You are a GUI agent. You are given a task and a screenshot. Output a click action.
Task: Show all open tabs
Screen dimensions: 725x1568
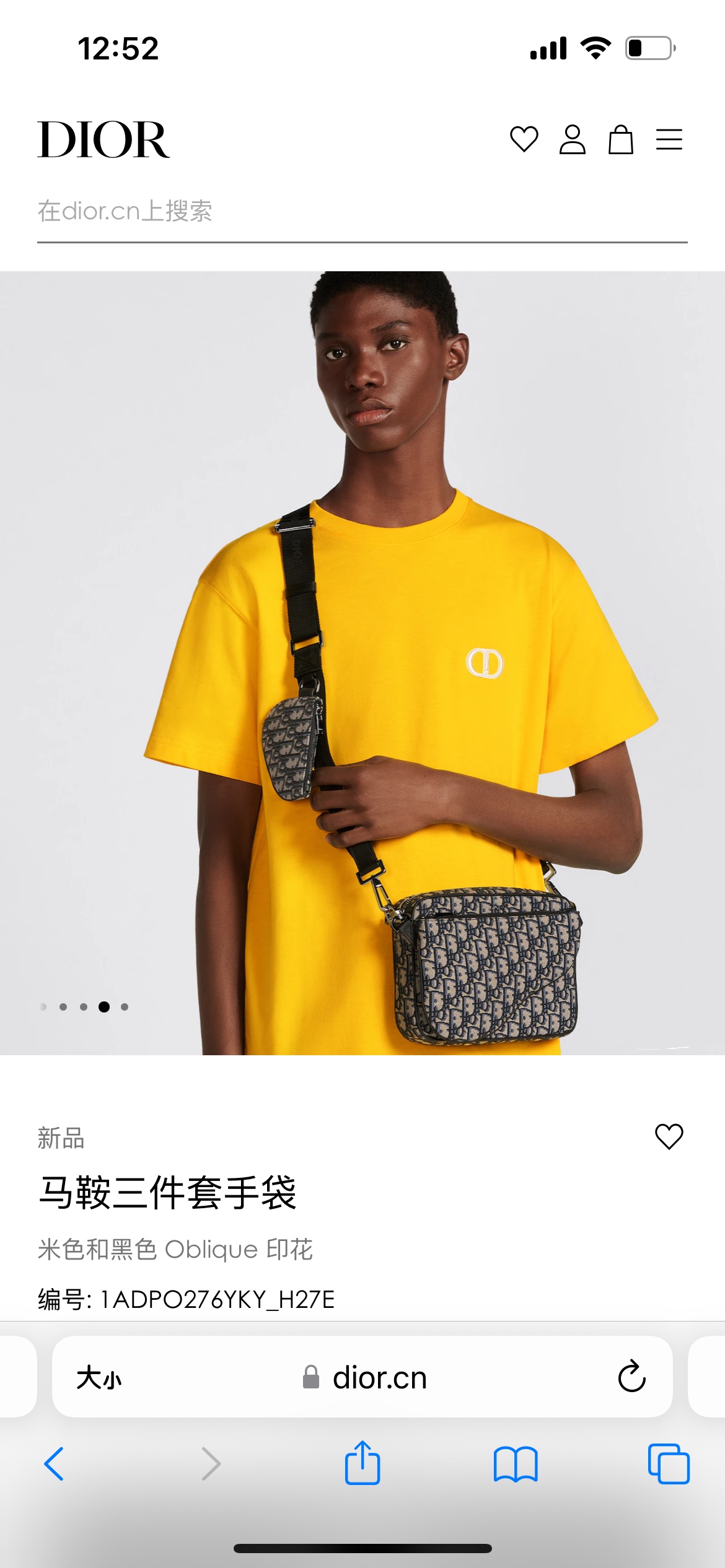668,1464
